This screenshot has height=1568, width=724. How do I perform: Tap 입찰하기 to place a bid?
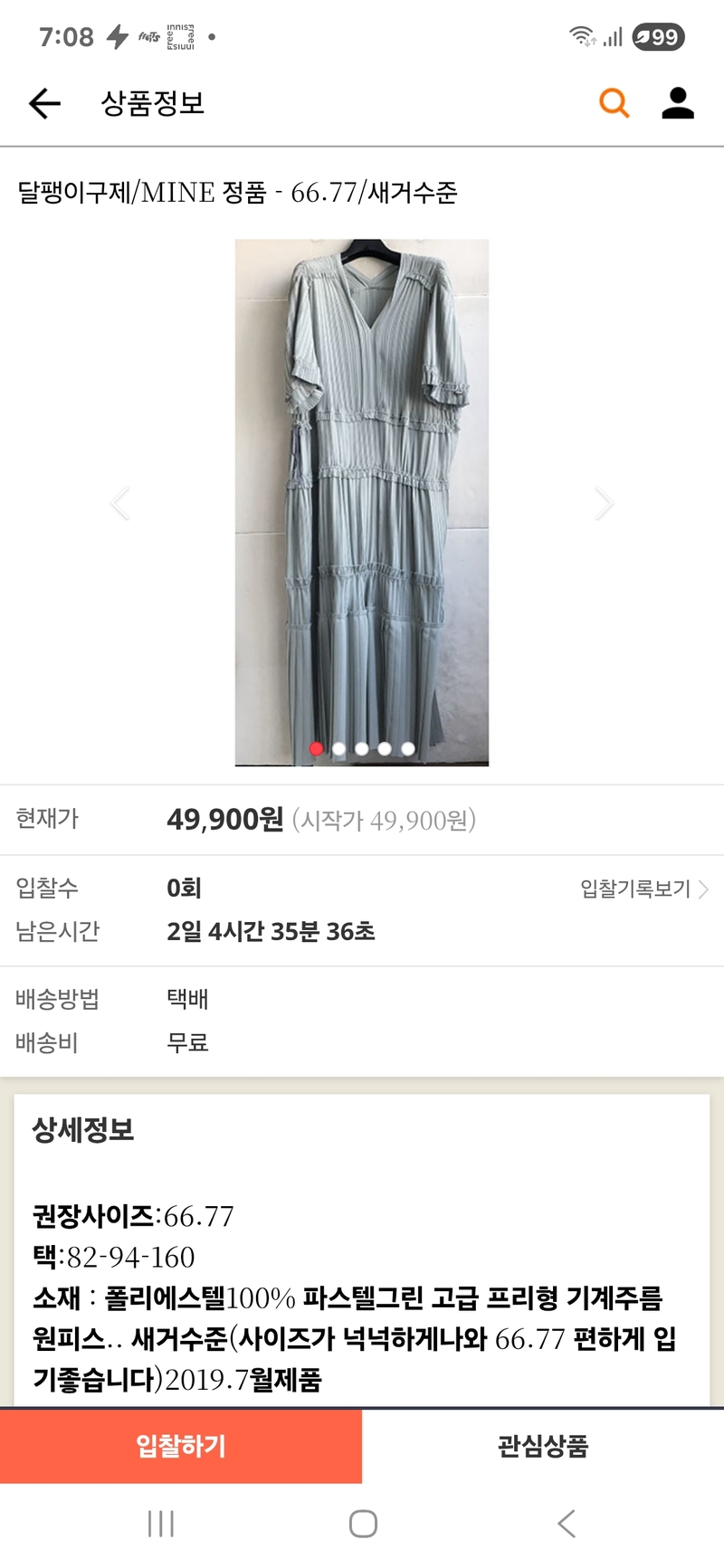181,1446
